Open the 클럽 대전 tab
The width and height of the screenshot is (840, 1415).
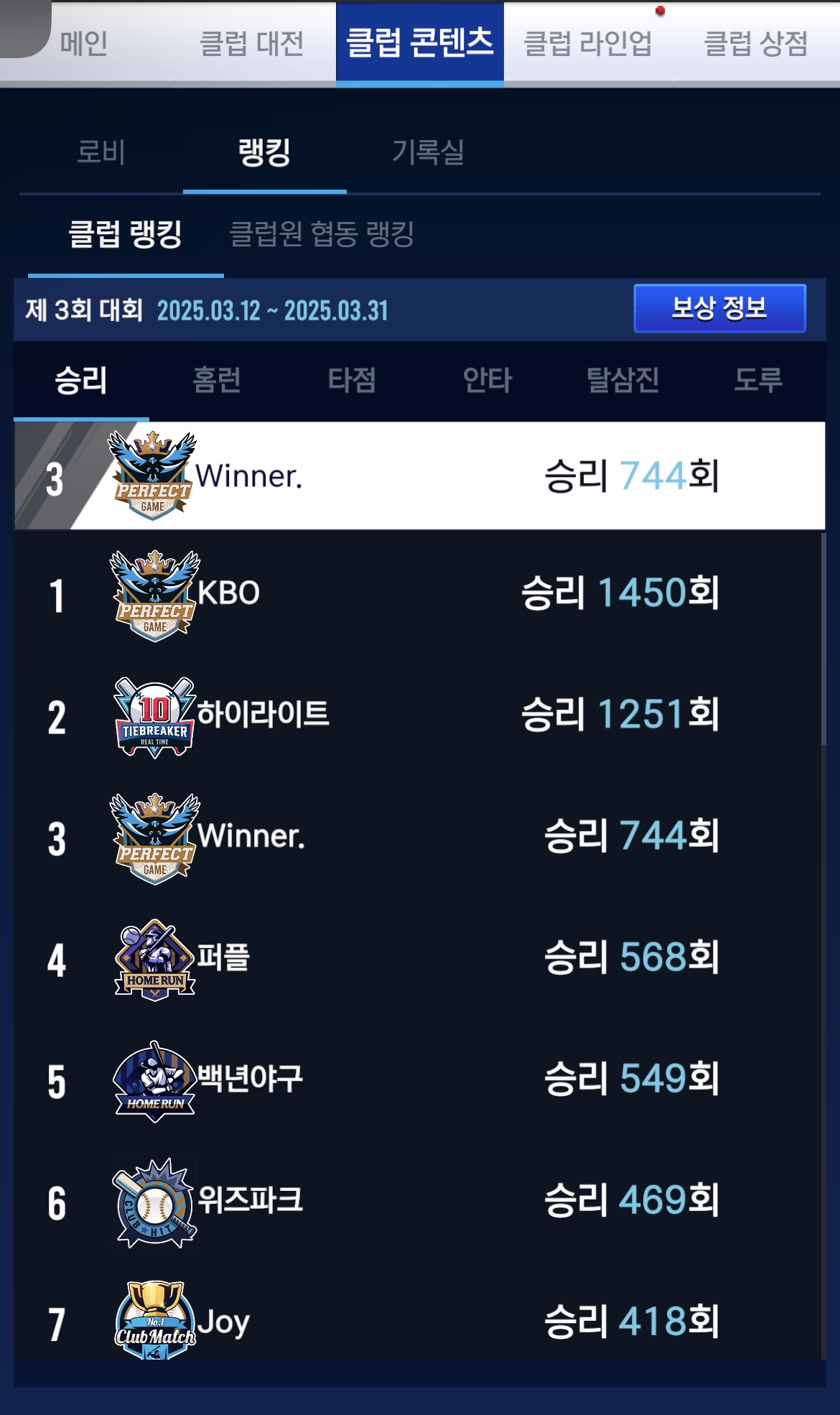tap(251, 44)
